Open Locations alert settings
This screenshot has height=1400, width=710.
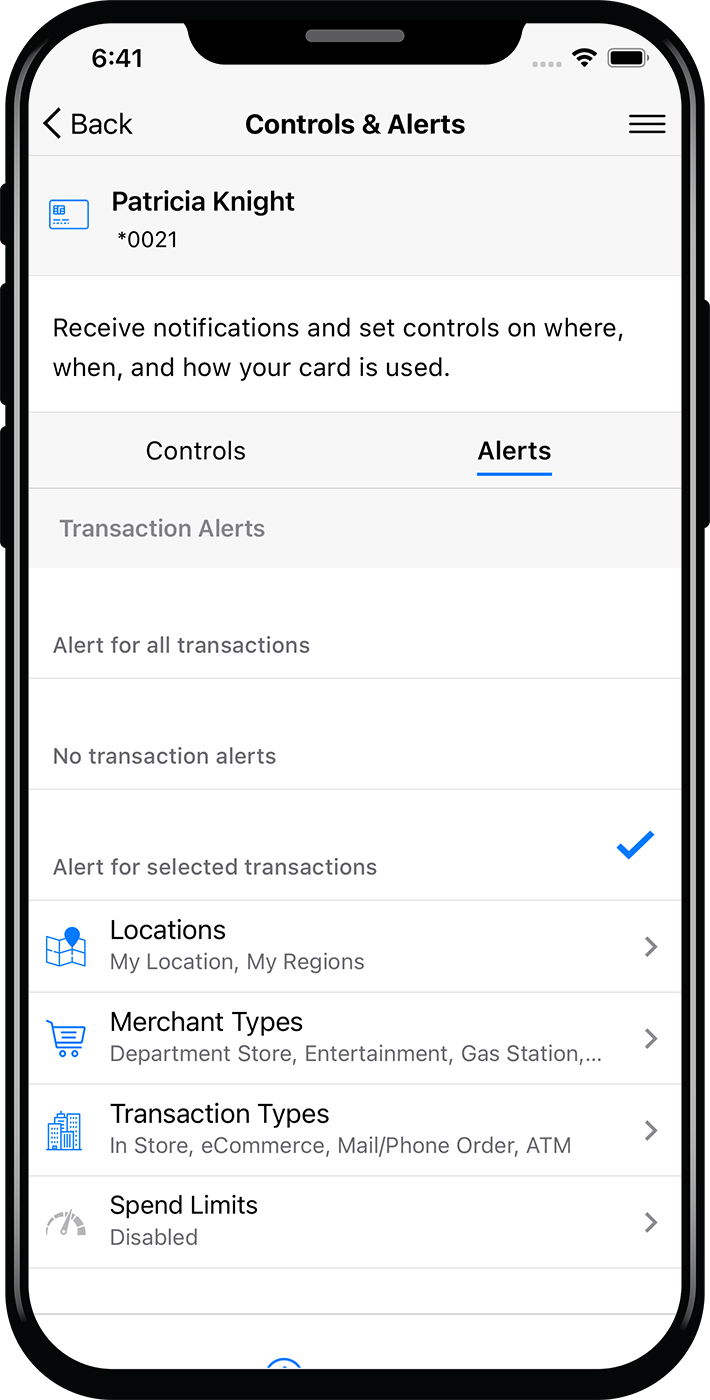click(x=354, y=946)
